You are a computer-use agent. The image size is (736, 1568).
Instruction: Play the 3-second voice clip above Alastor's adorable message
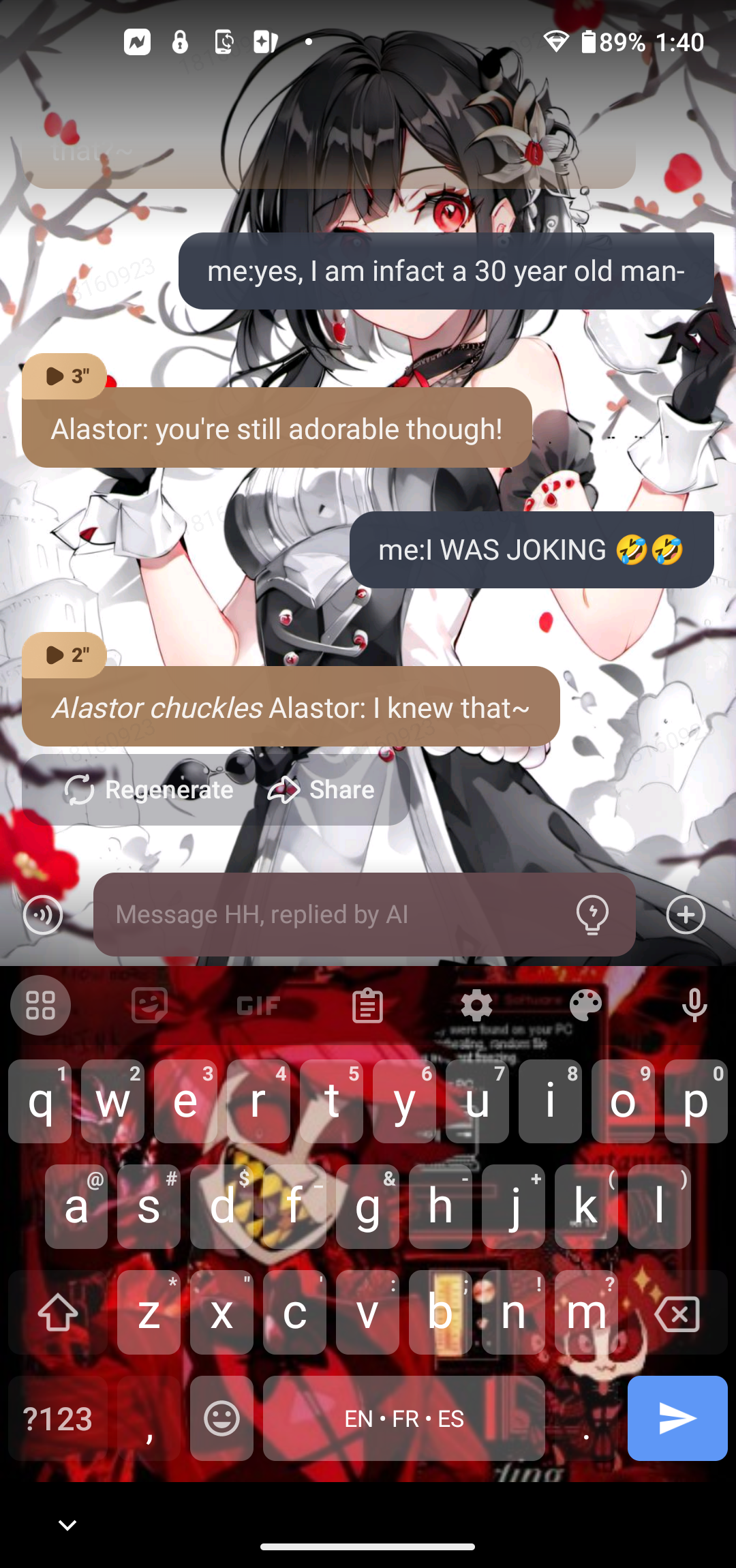point(64,376)
